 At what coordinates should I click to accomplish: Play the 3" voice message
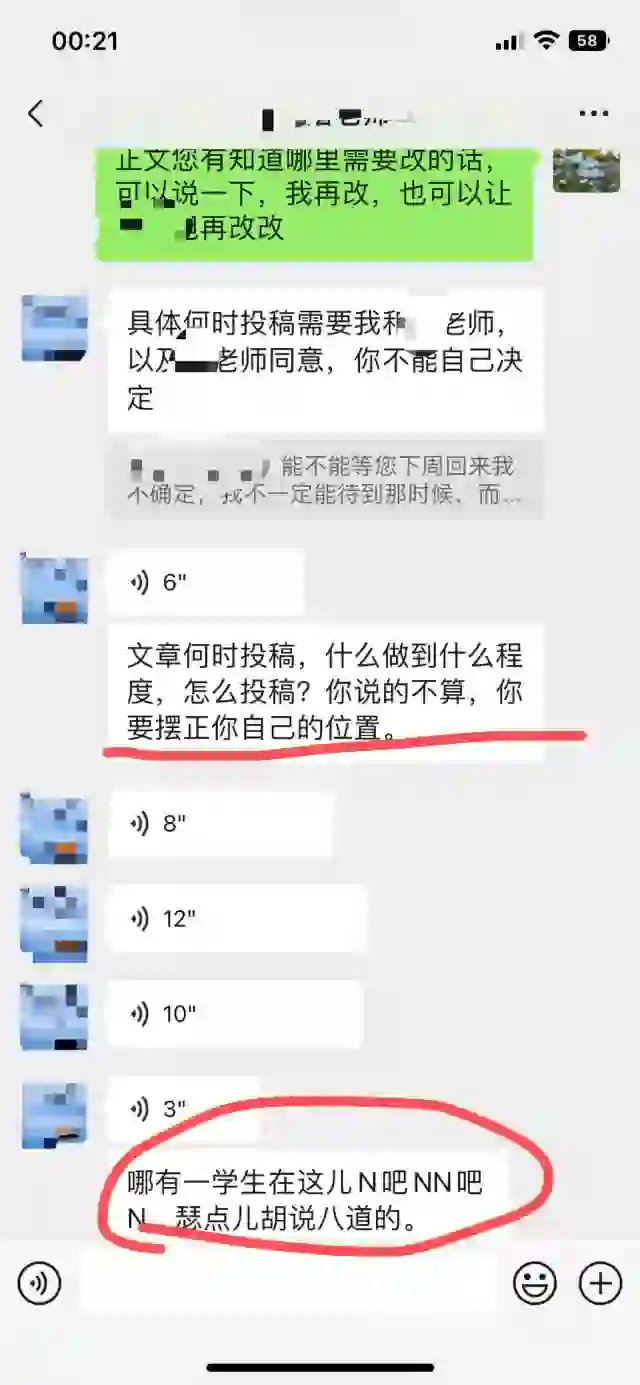click(x=184, y=1109)
